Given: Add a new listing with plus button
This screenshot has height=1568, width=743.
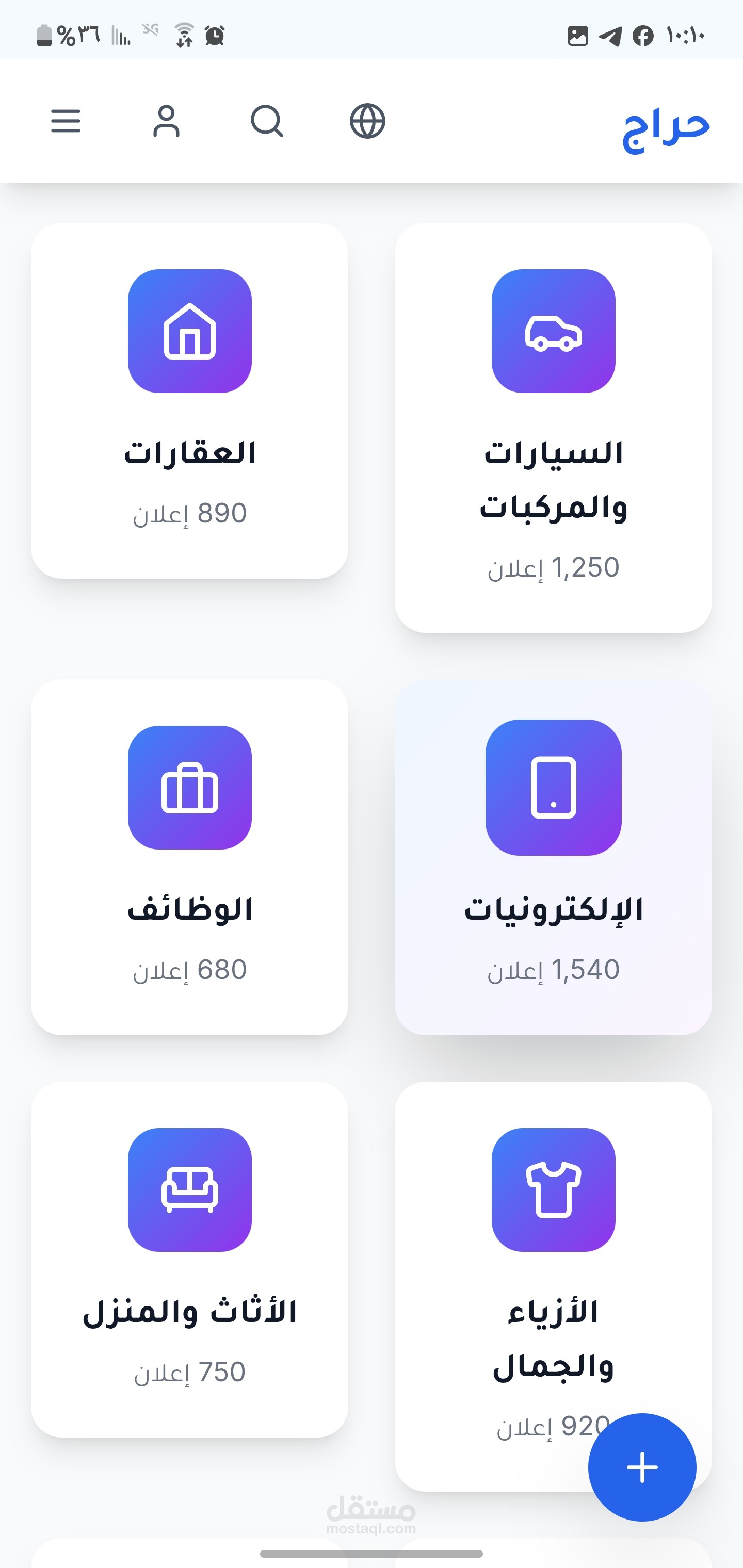Looking at the screenshot, I should point(642,1467).
